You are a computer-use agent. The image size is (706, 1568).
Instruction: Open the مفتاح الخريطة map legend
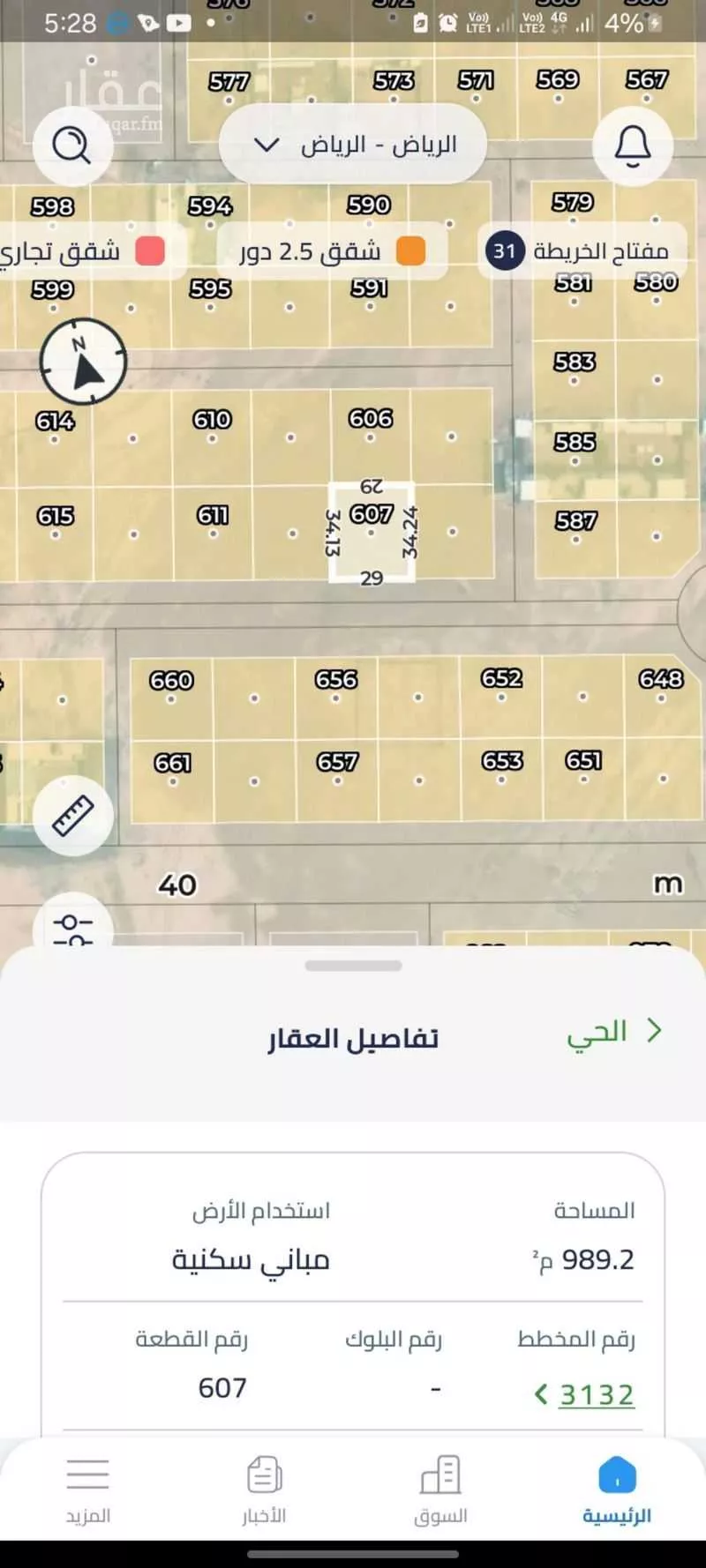click(577, 251)
